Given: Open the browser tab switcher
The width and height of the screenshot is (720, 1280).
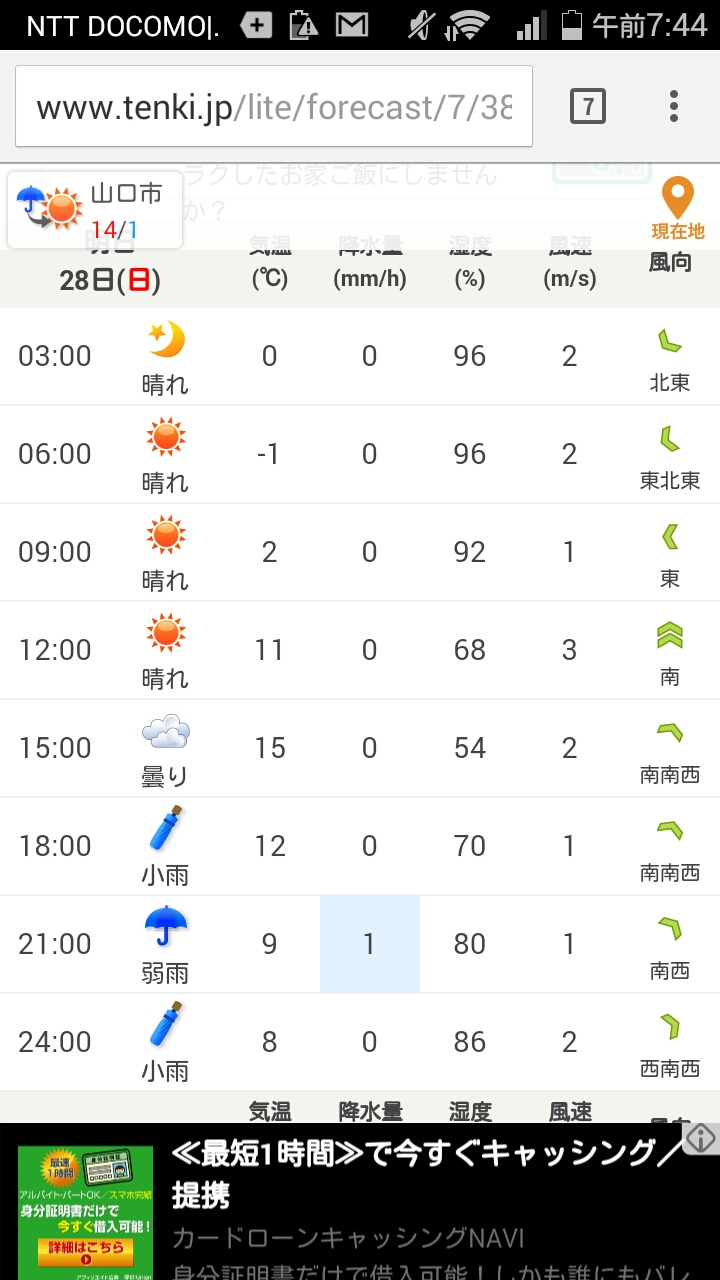Looking at the screenshot, I should (588, 106).
